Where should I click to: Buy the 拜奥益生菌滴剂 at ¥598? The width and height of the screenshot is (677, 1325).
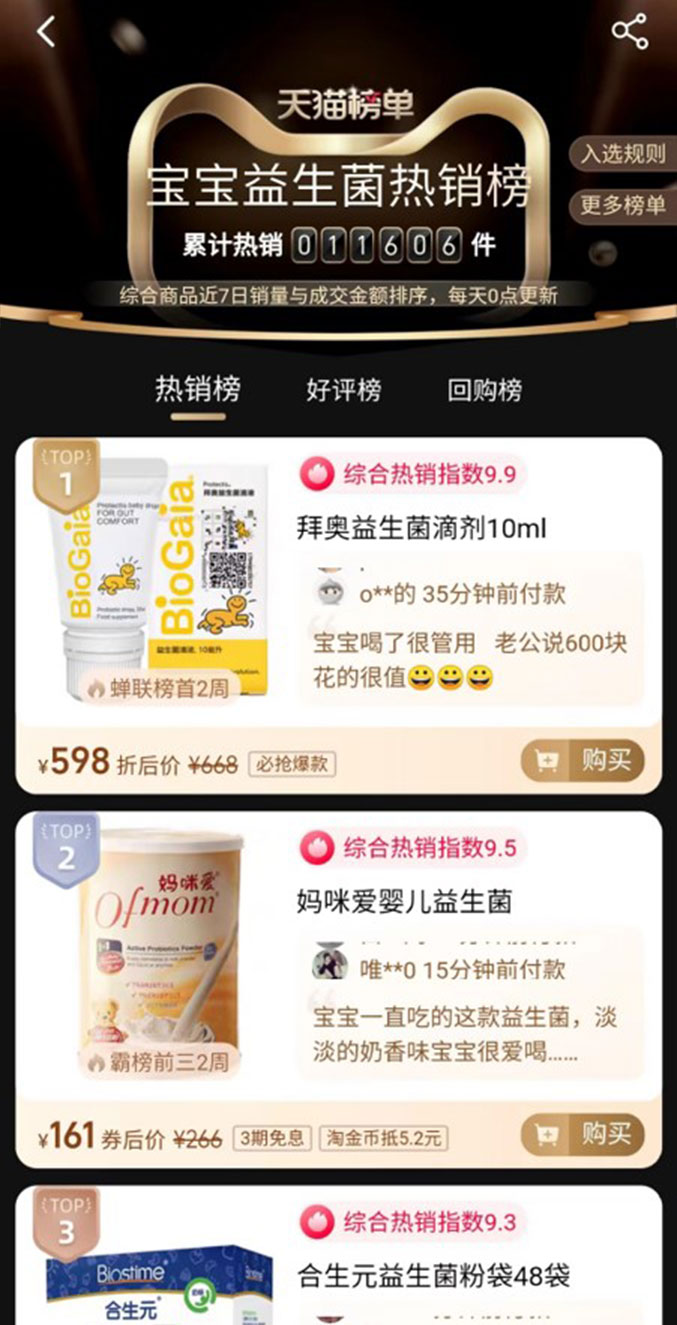point(583,761)
